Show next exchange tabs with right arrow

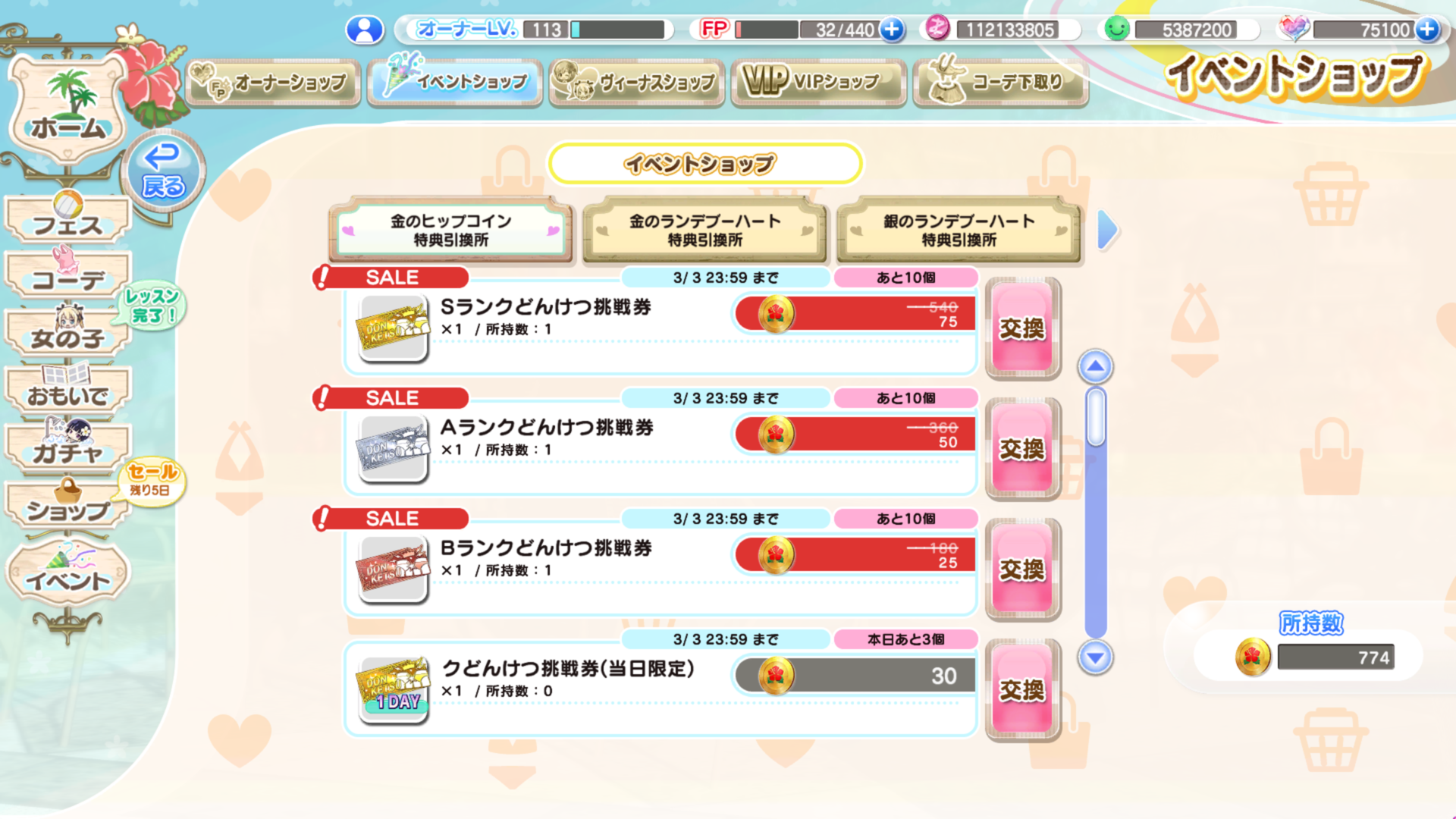1107,230
